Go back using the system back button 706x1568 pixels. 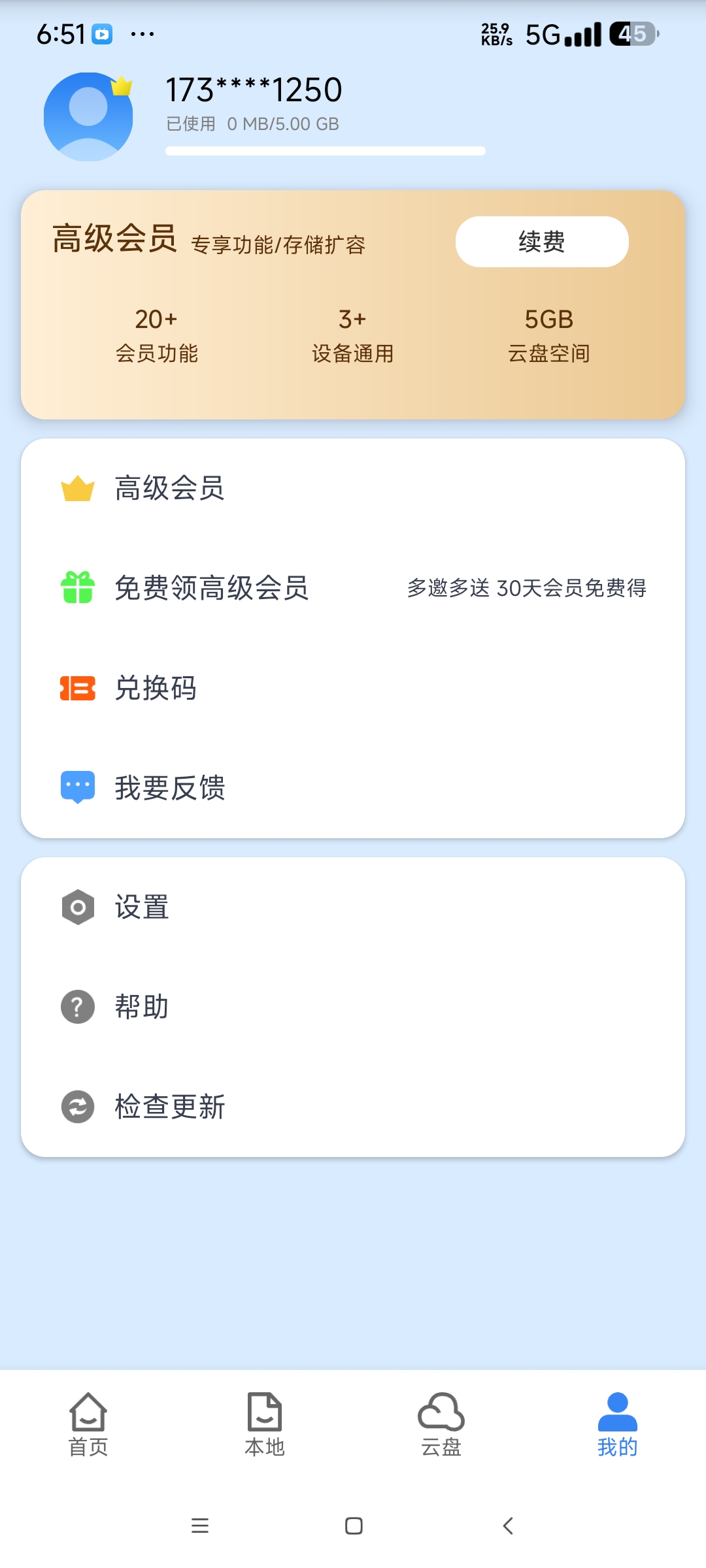508,1526
